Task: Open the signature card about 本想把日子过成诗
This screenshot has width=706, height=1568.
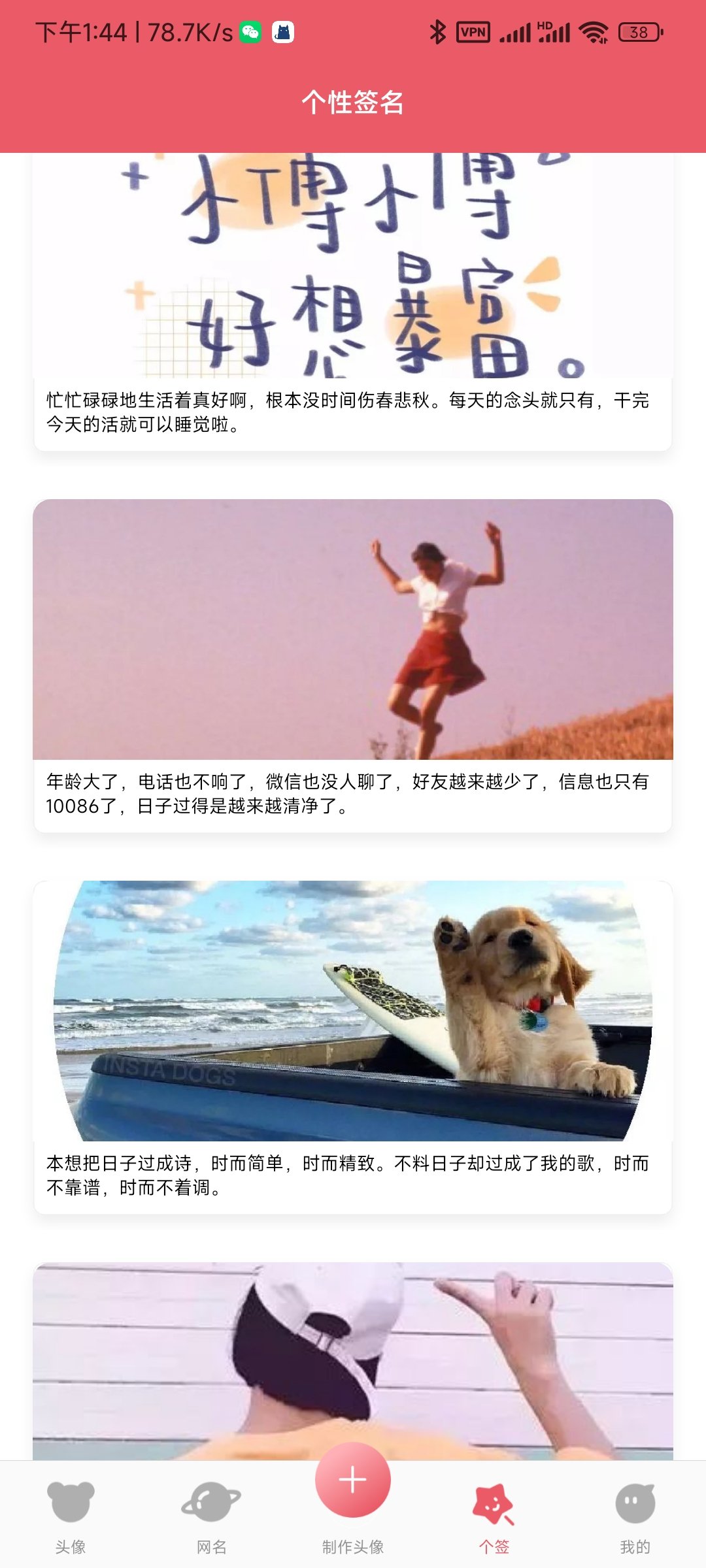Action: (x=353, y=1175)
